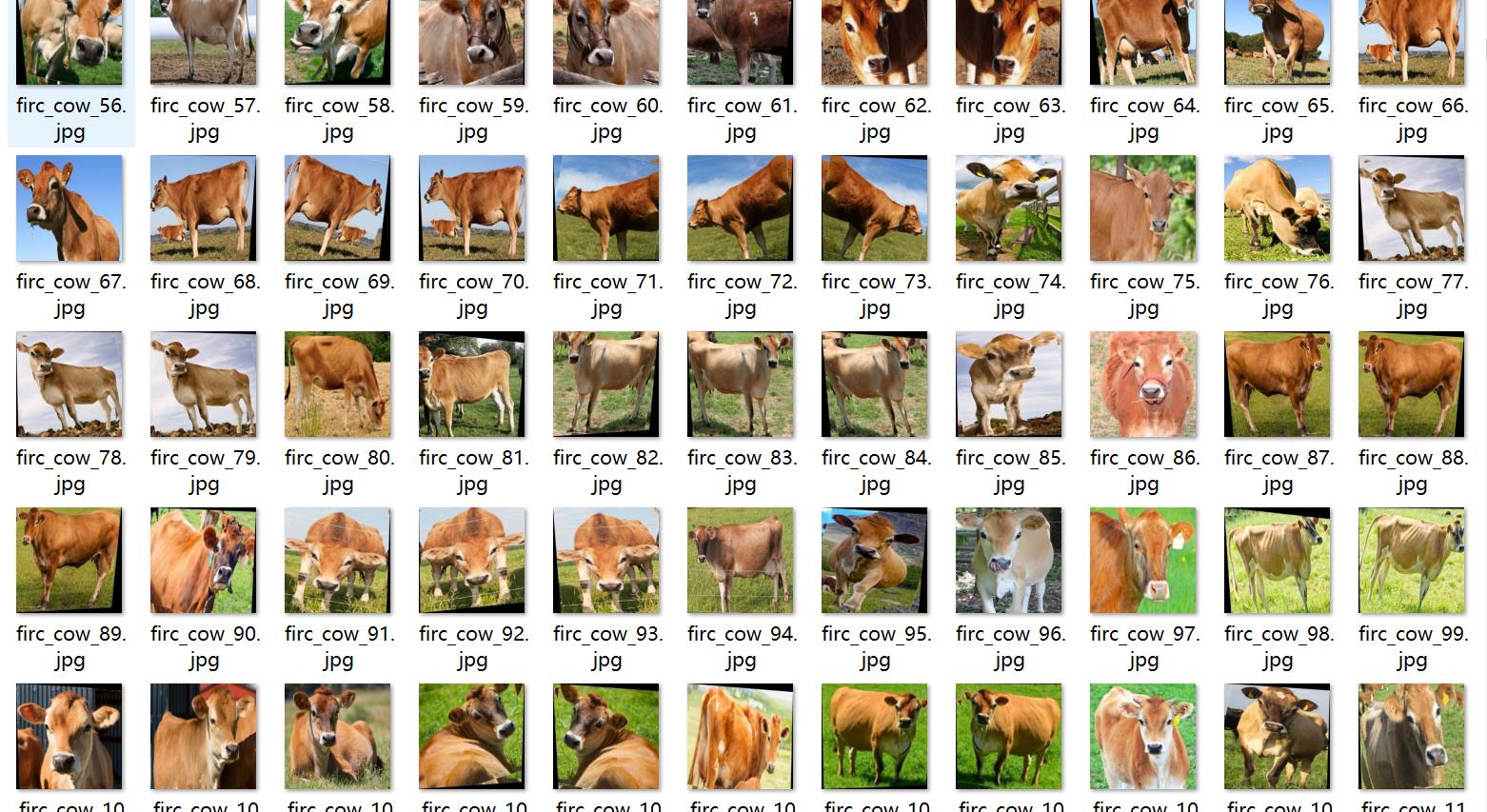
Task: Open firc_cow_80.jpg image
Action: (x=338, y=385)
